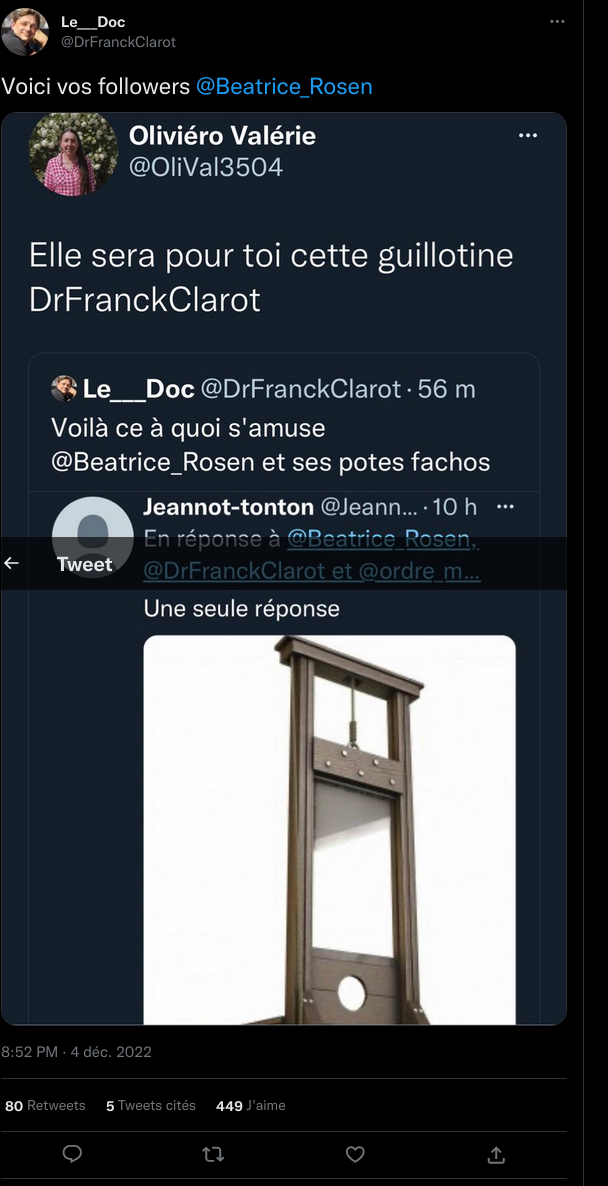Open the @DrFranckClarot handle
This screenshot has height=1186, width=608.
(x=118, y=42)
